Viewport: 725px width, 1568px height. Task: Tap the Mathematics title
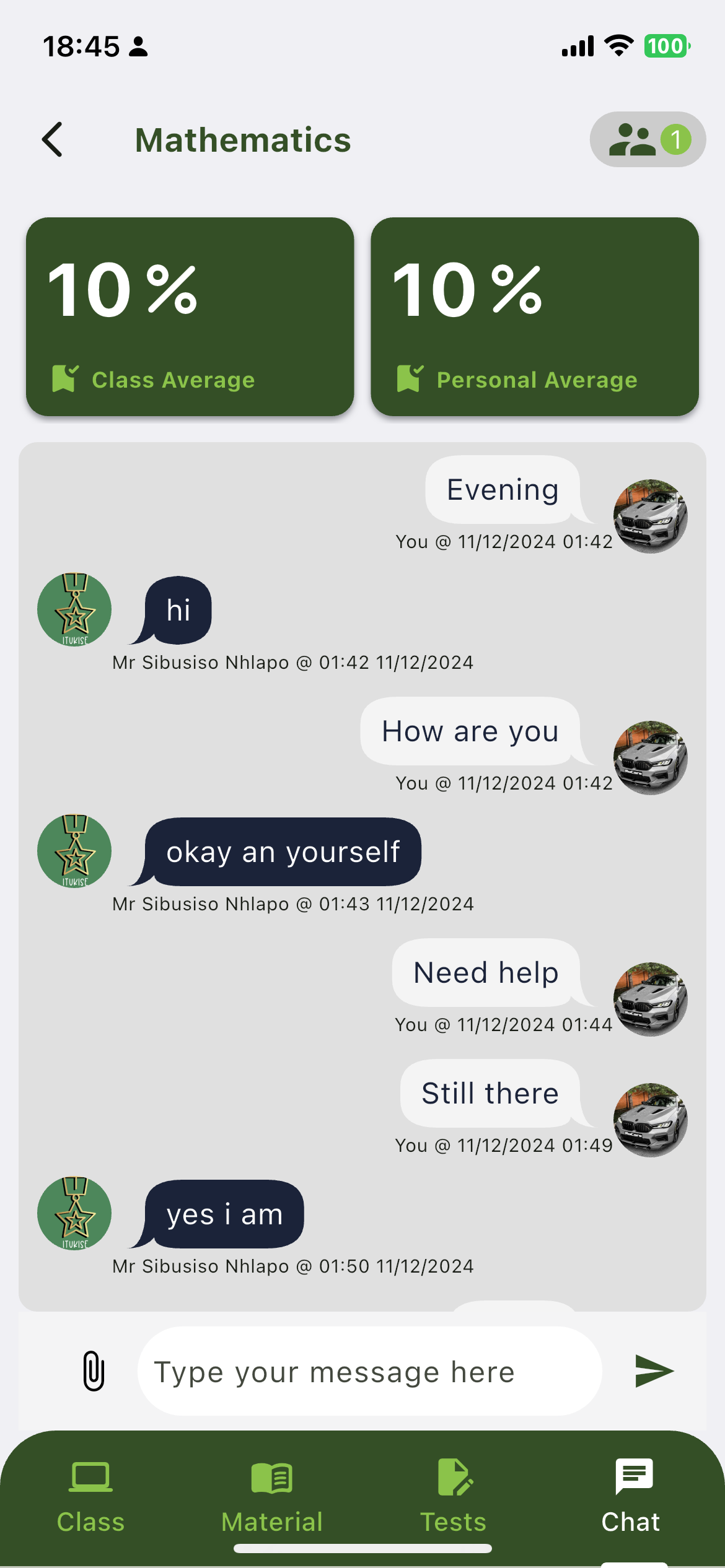pos(242,140)
